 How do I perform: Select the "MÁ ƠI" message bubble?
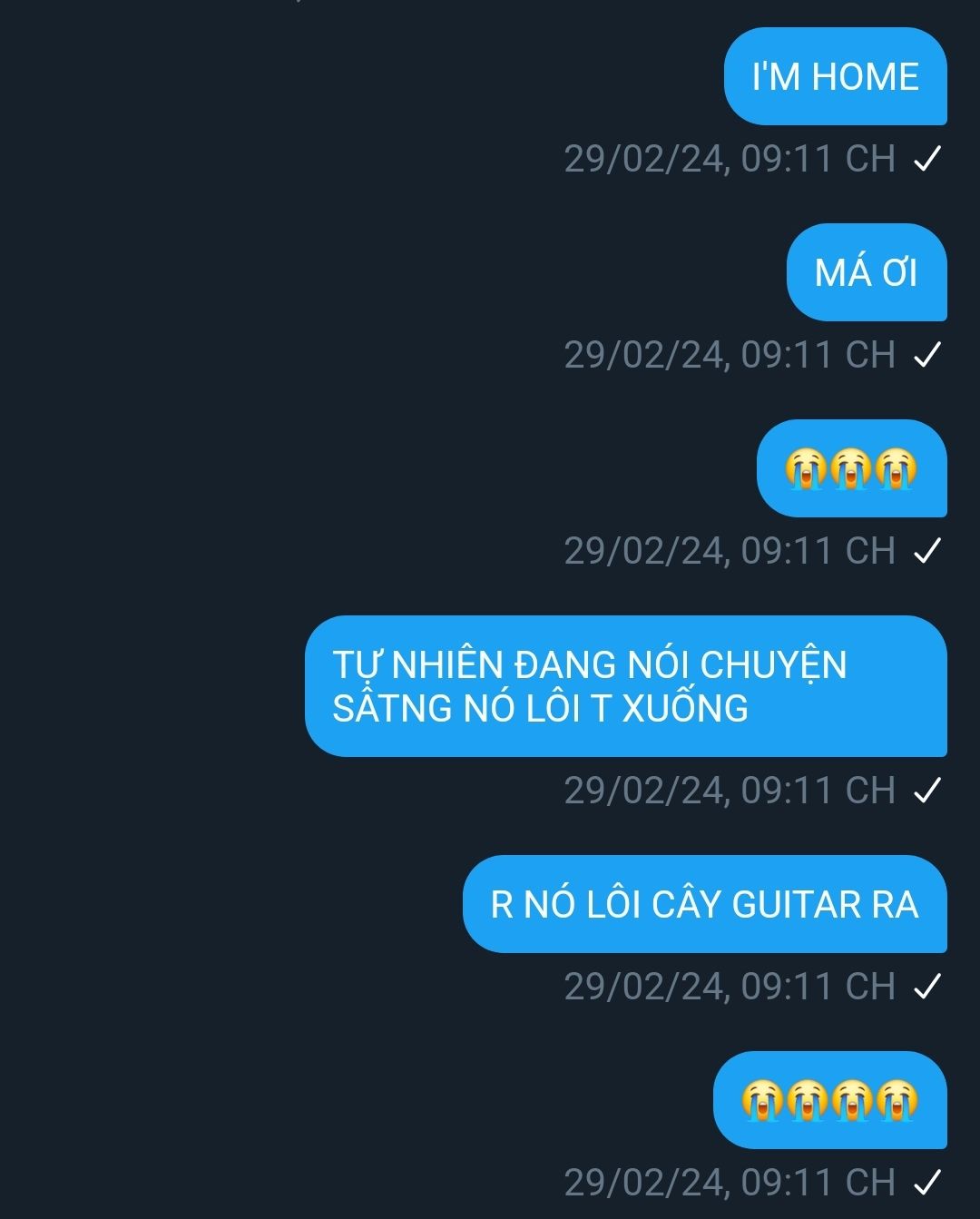pos(867,272)
